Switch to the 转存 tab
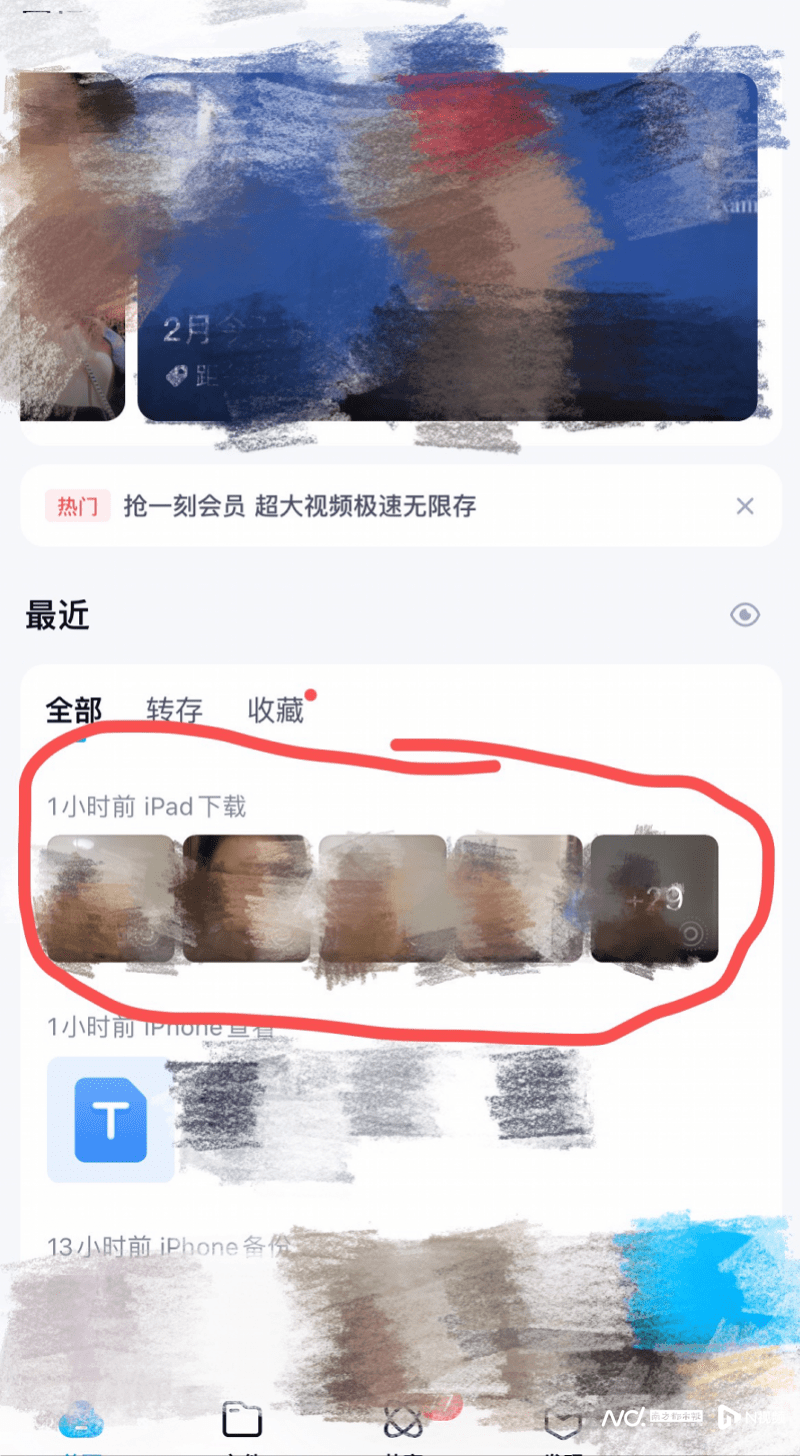This screenshot has width=800, height=1456. [175, 711]
